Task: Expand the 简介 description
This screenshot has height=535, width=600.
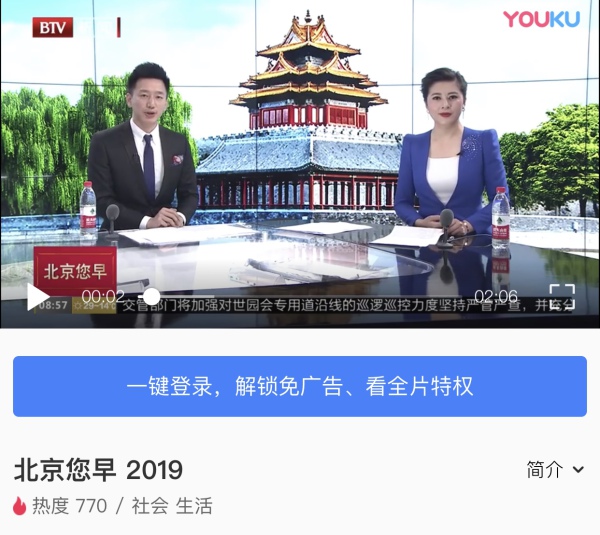Action: 556,470
